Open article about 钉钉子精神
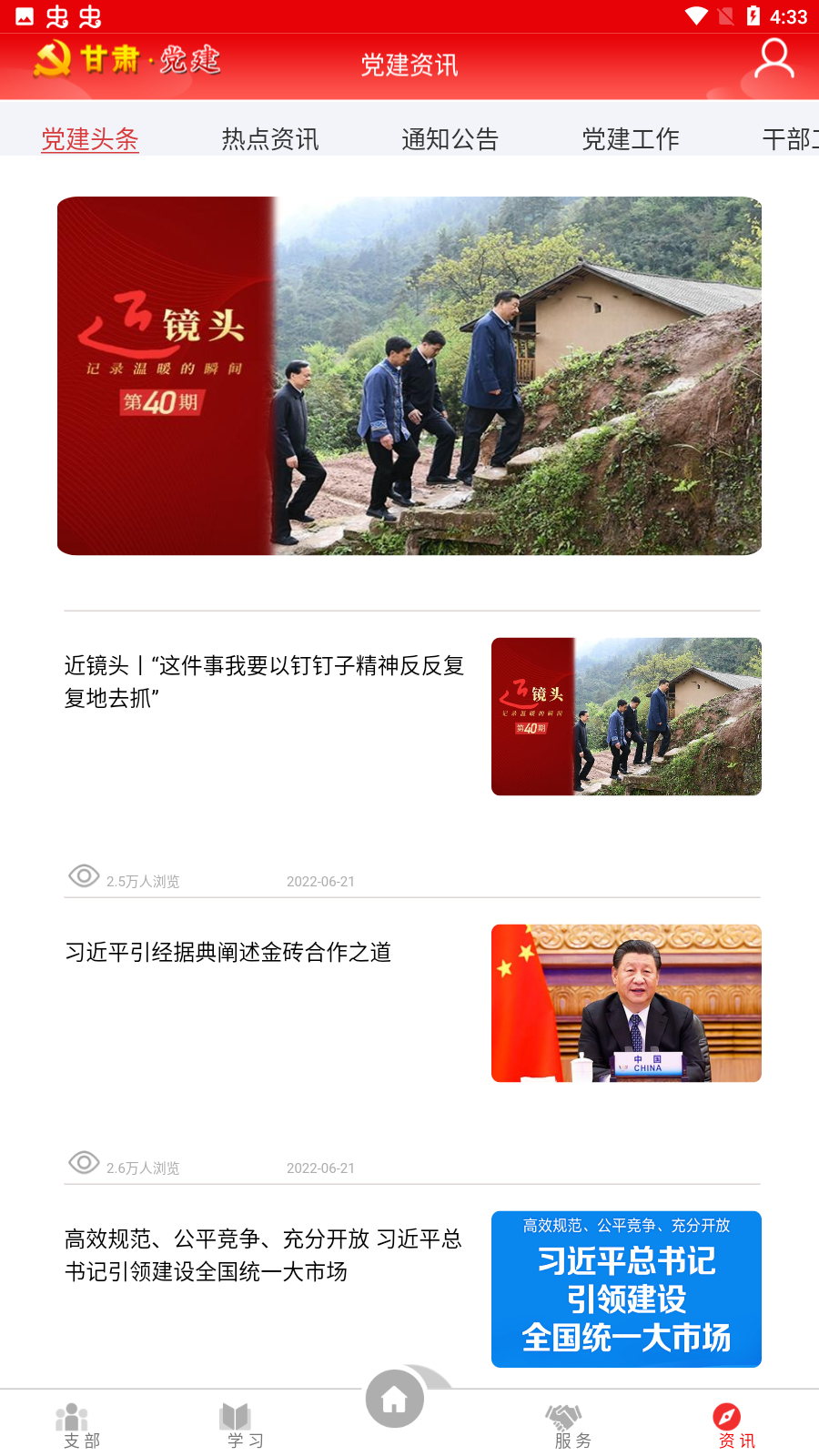The height and width of the screenshot is (1456, 819). [x=264, y=682]
